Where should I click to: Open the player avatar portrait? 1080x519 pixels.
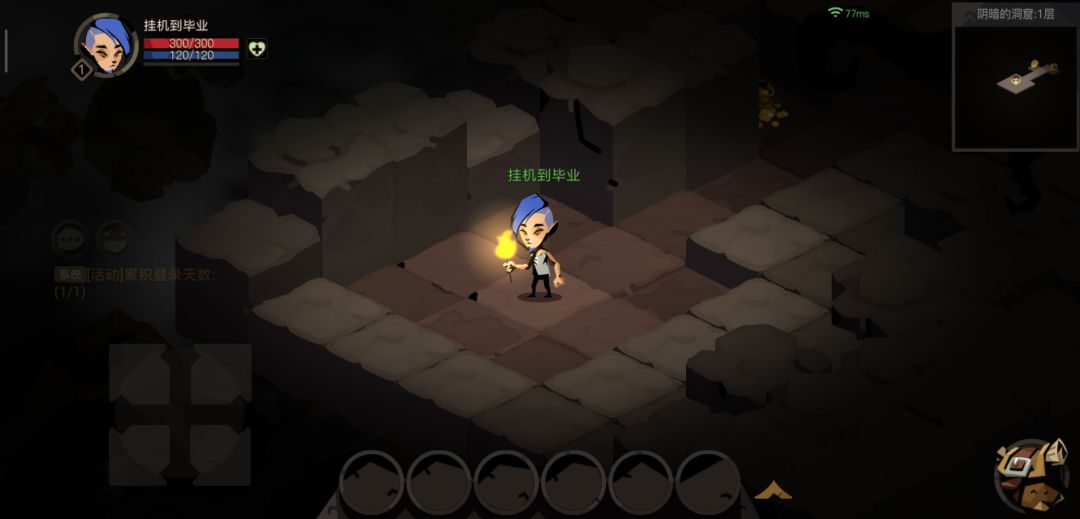[x=106, y=45]
